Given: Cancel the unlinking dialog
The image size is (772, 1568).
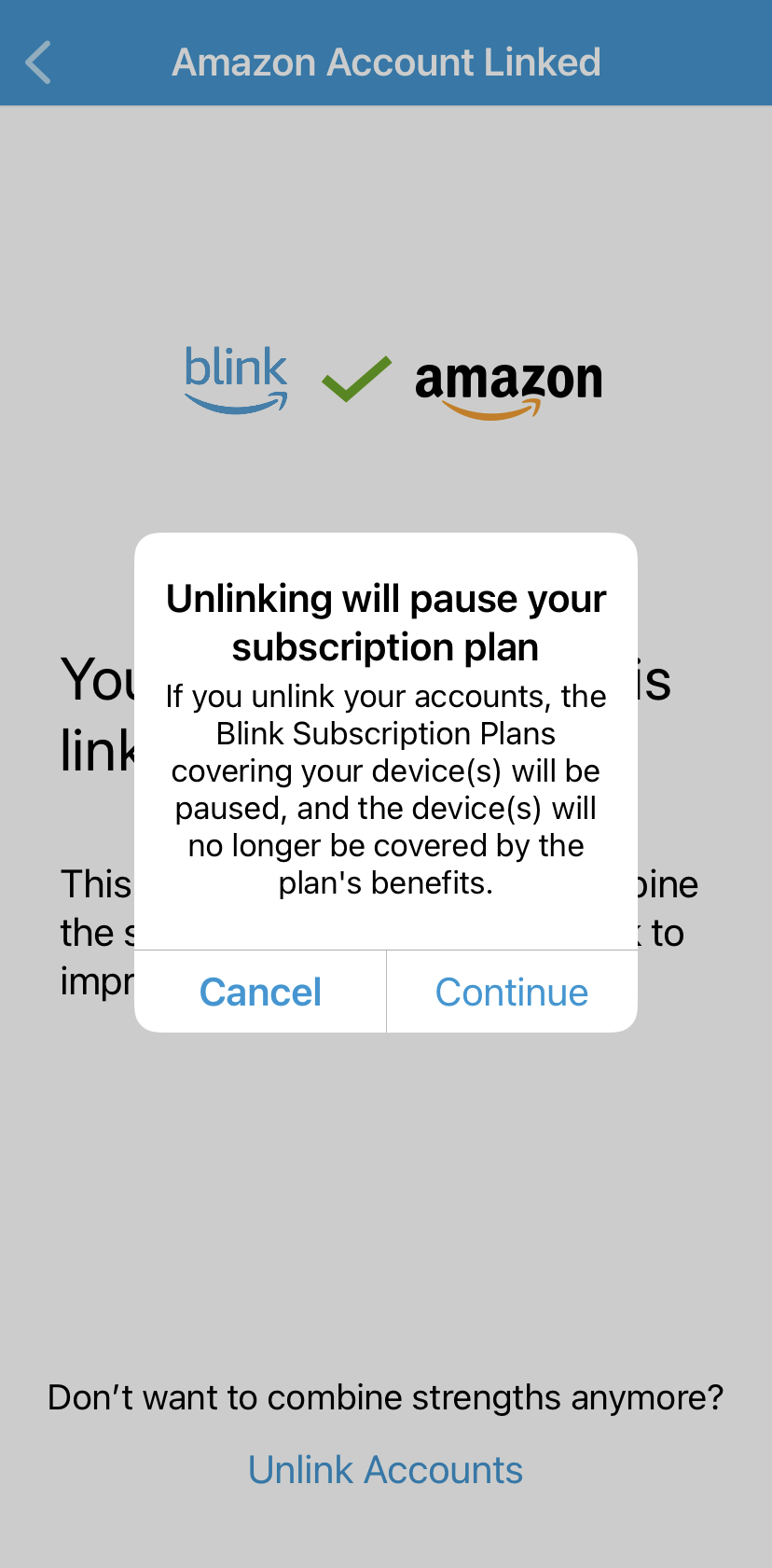Looking at the screenshot, I should point(260,992).
